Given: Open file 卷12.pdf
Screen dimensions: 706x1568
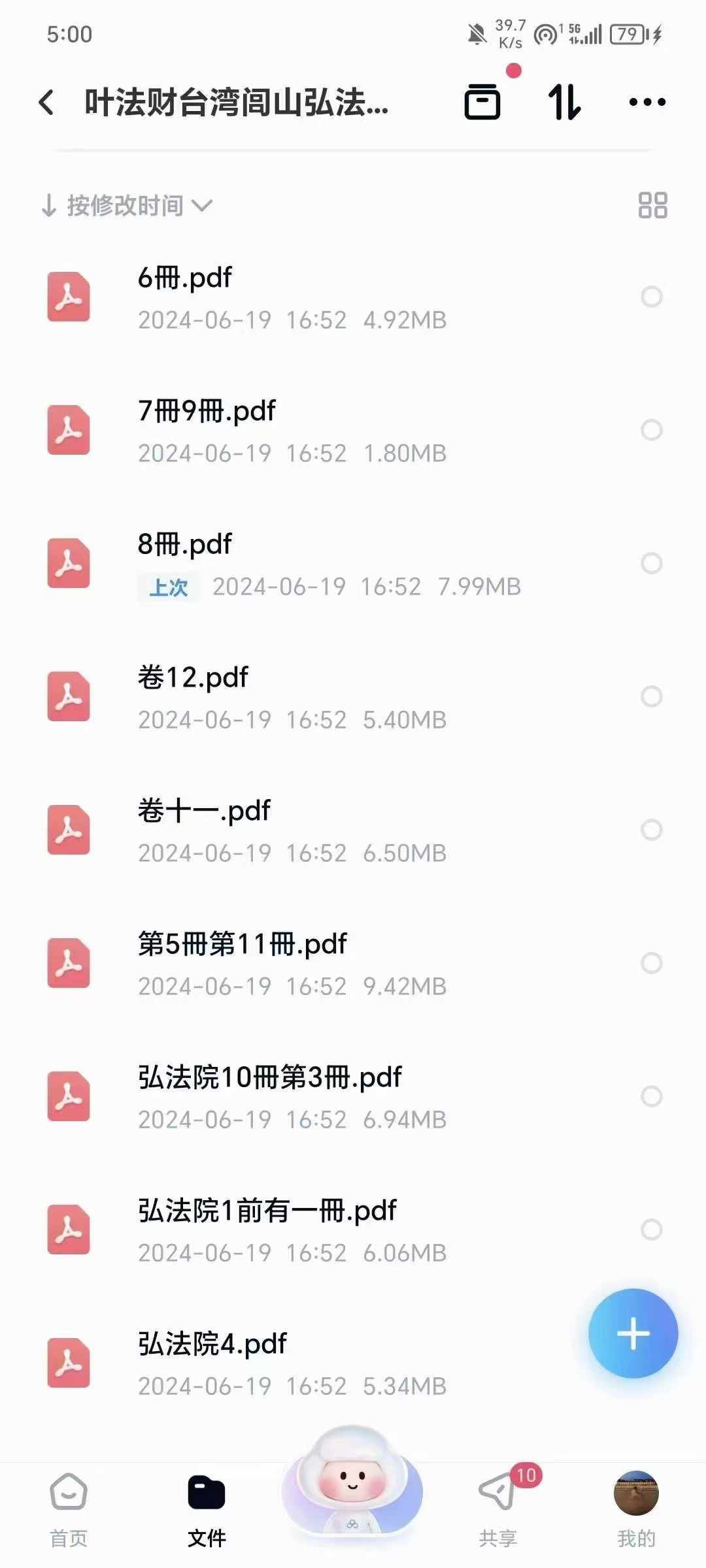Looking at the screenshot, I should tap(353, 698).
